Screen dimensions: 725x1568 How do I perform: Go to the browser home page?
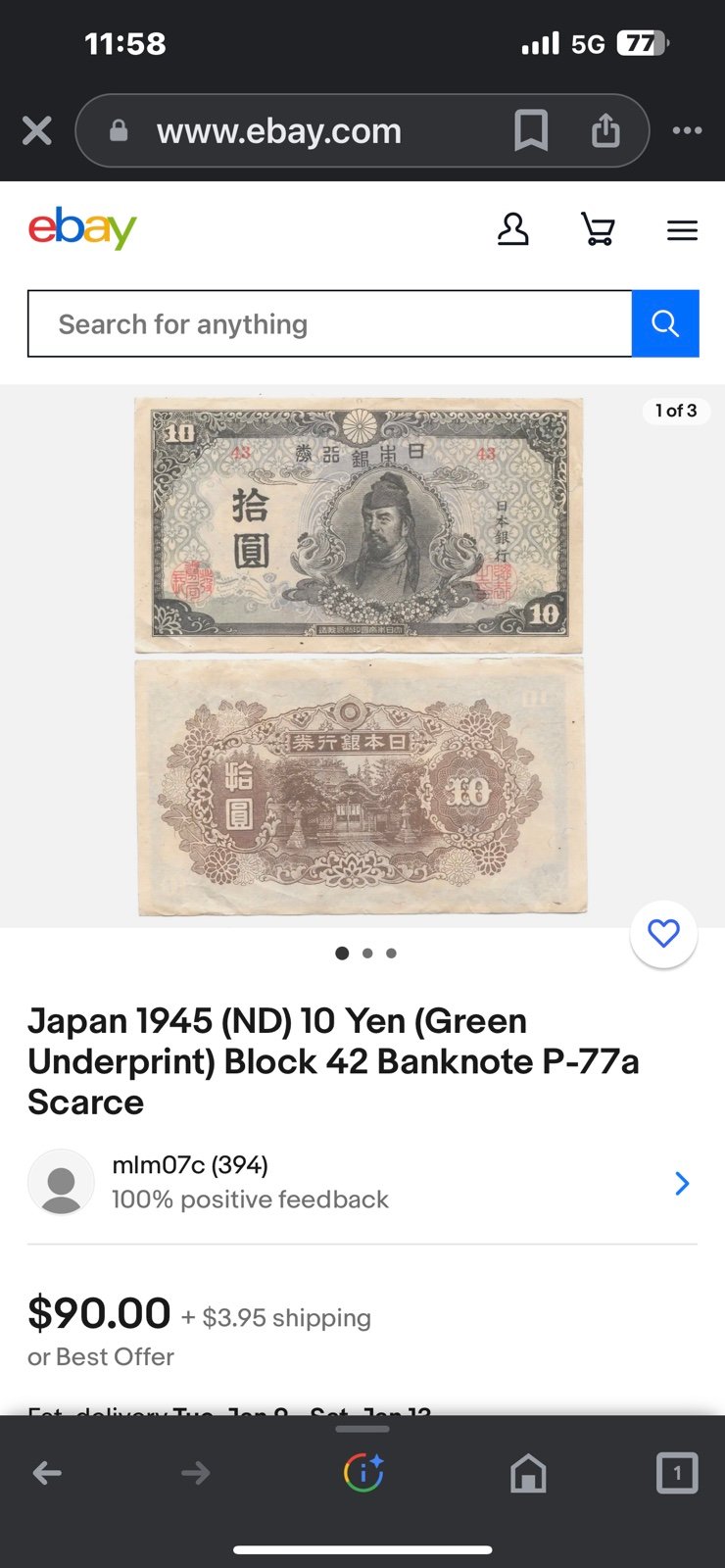pyautogui.click(x=528, y=1473)
